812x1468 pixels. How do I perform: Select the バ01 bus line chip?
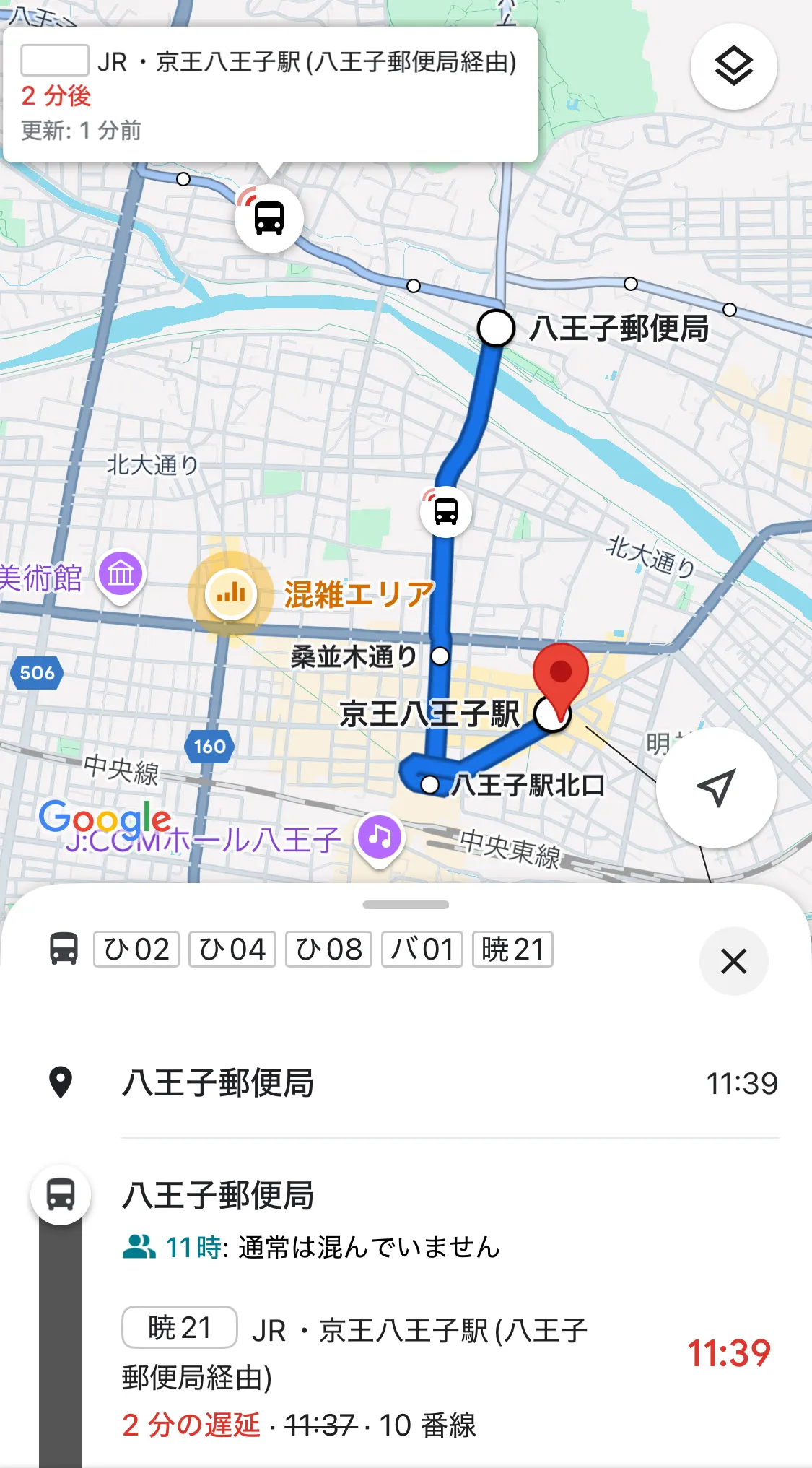coord(422,949)
